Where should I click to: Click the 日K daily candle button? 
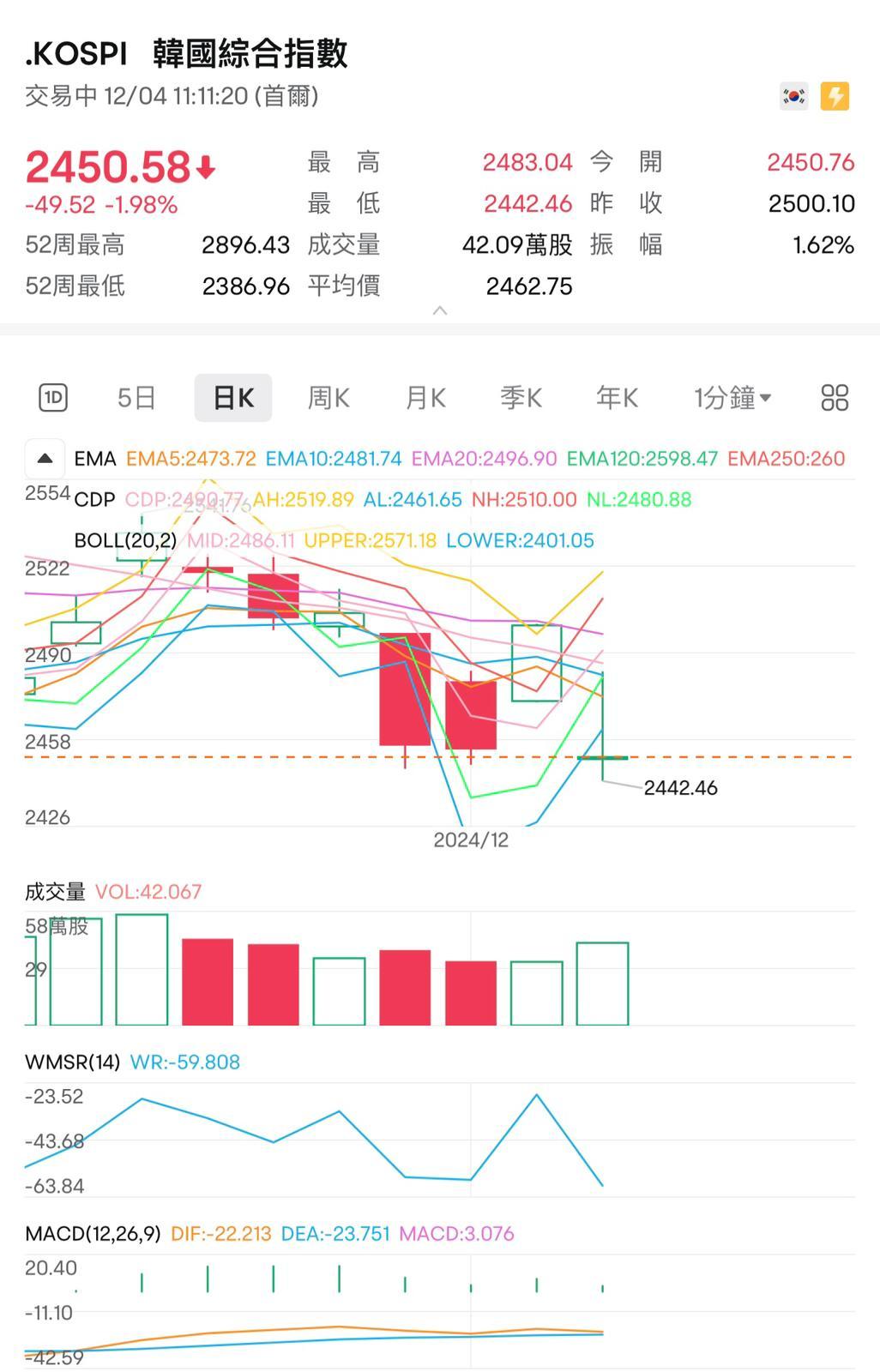coord(232,397)
